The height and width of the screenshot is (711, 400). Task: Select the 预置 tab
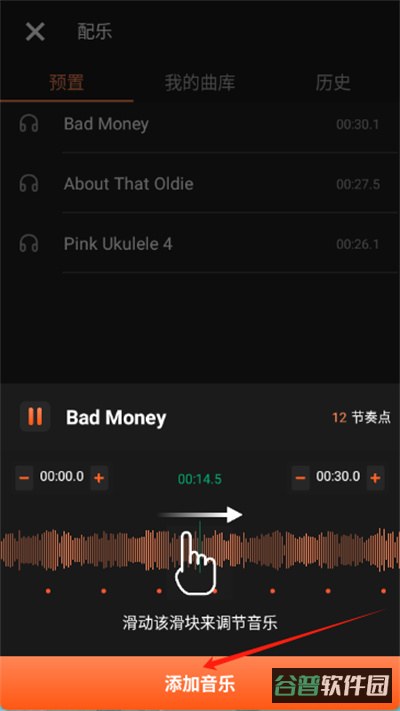coord(67,83)
